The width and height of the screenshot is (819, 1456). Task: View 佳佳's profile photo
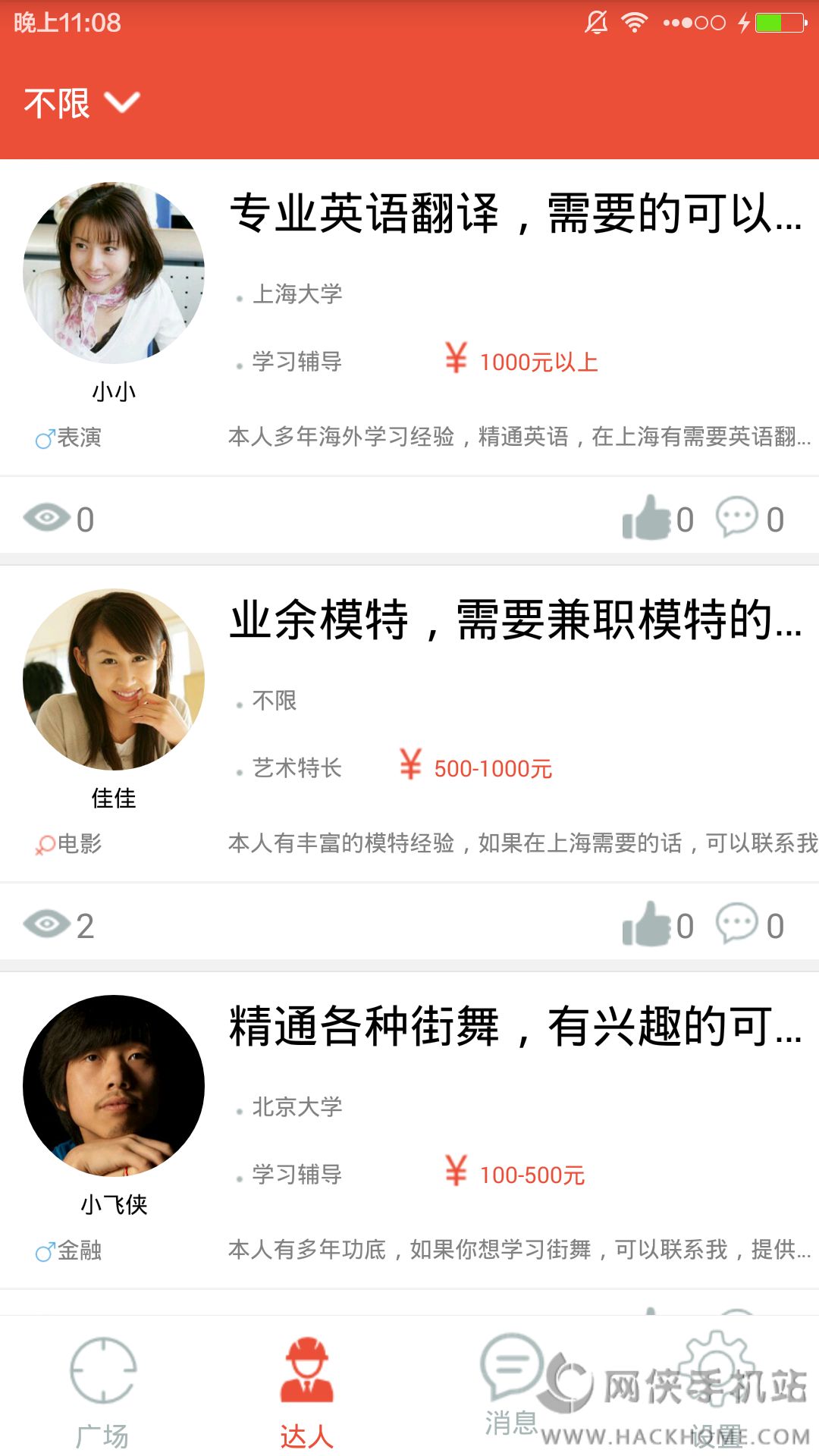[114, 679]
